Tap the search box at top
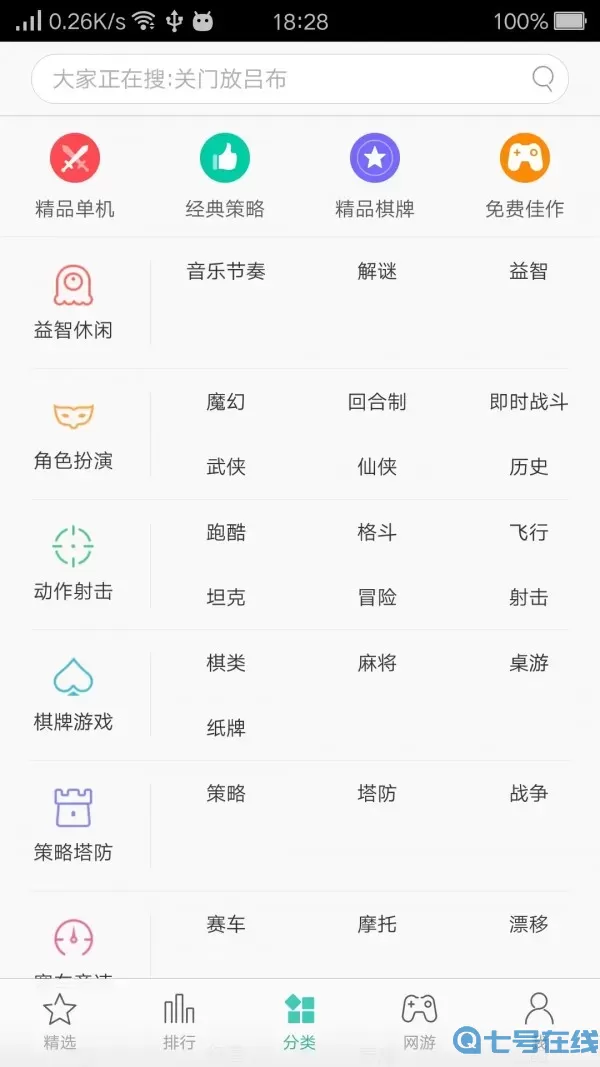600x1067 pixels. [280, 79]
